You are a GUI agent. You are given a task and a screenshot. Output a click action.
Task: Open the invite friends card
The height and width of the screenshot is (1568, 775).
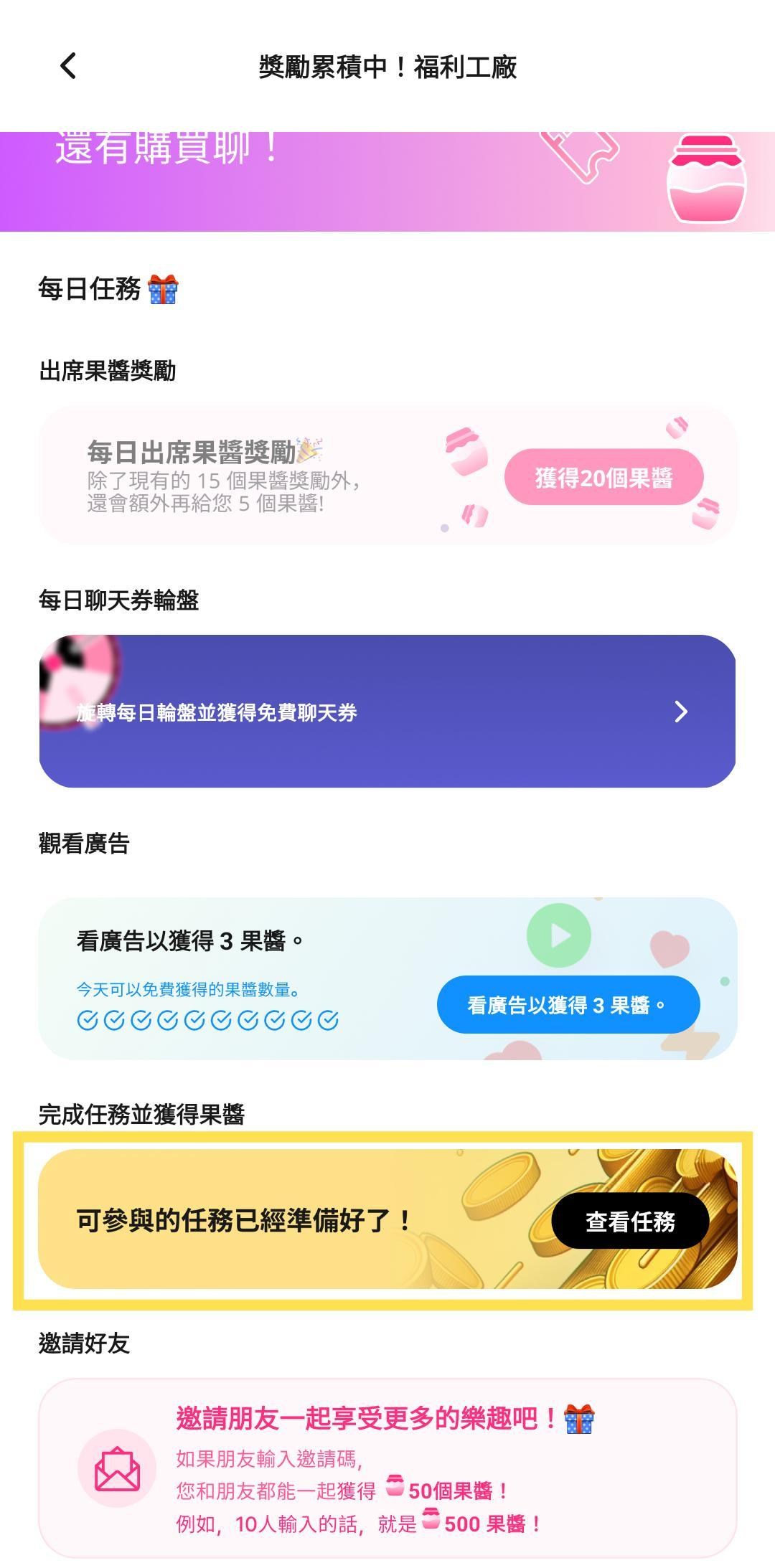pyautogui.click(x=387, y=1467)
